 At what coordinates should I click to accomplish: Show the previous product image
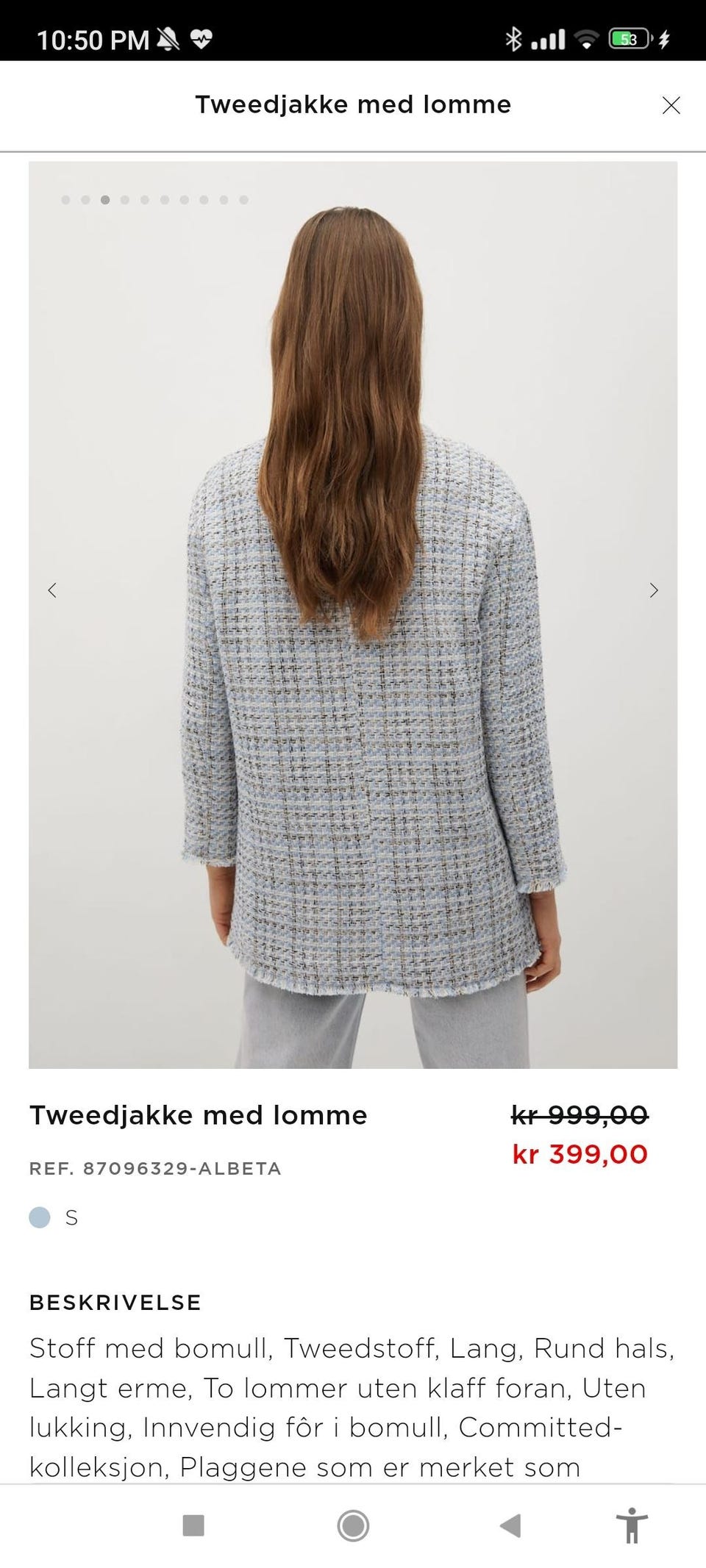[52, 590]
